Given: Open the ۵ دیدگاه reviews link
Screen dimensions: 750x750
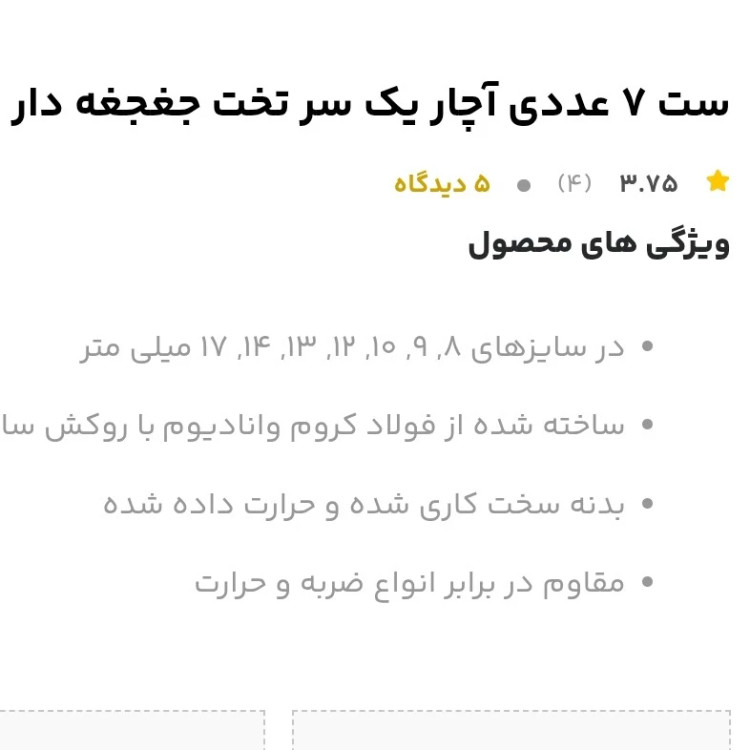Looking at the screenshot, I should 442,184.
